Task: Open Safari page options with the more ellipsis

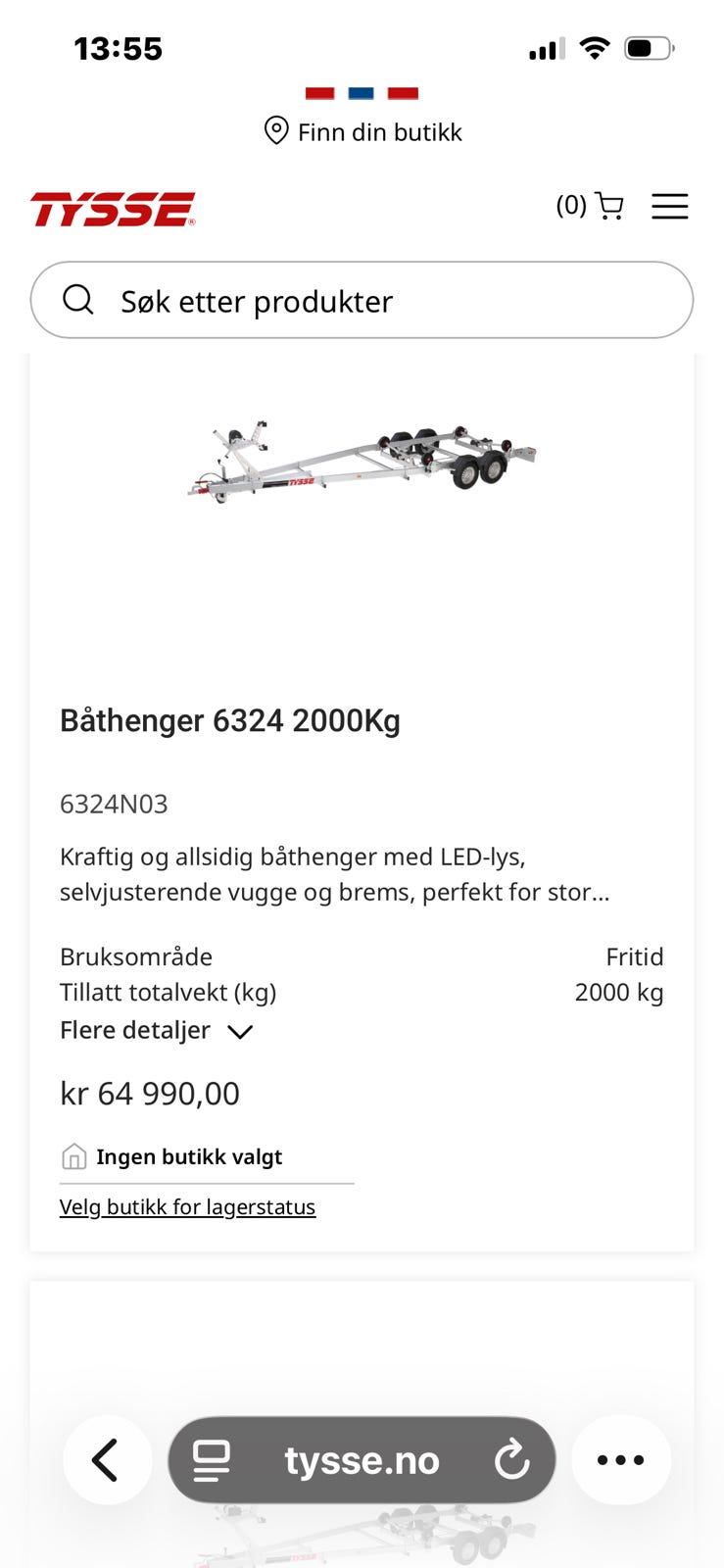Action: coord(620,1460)
